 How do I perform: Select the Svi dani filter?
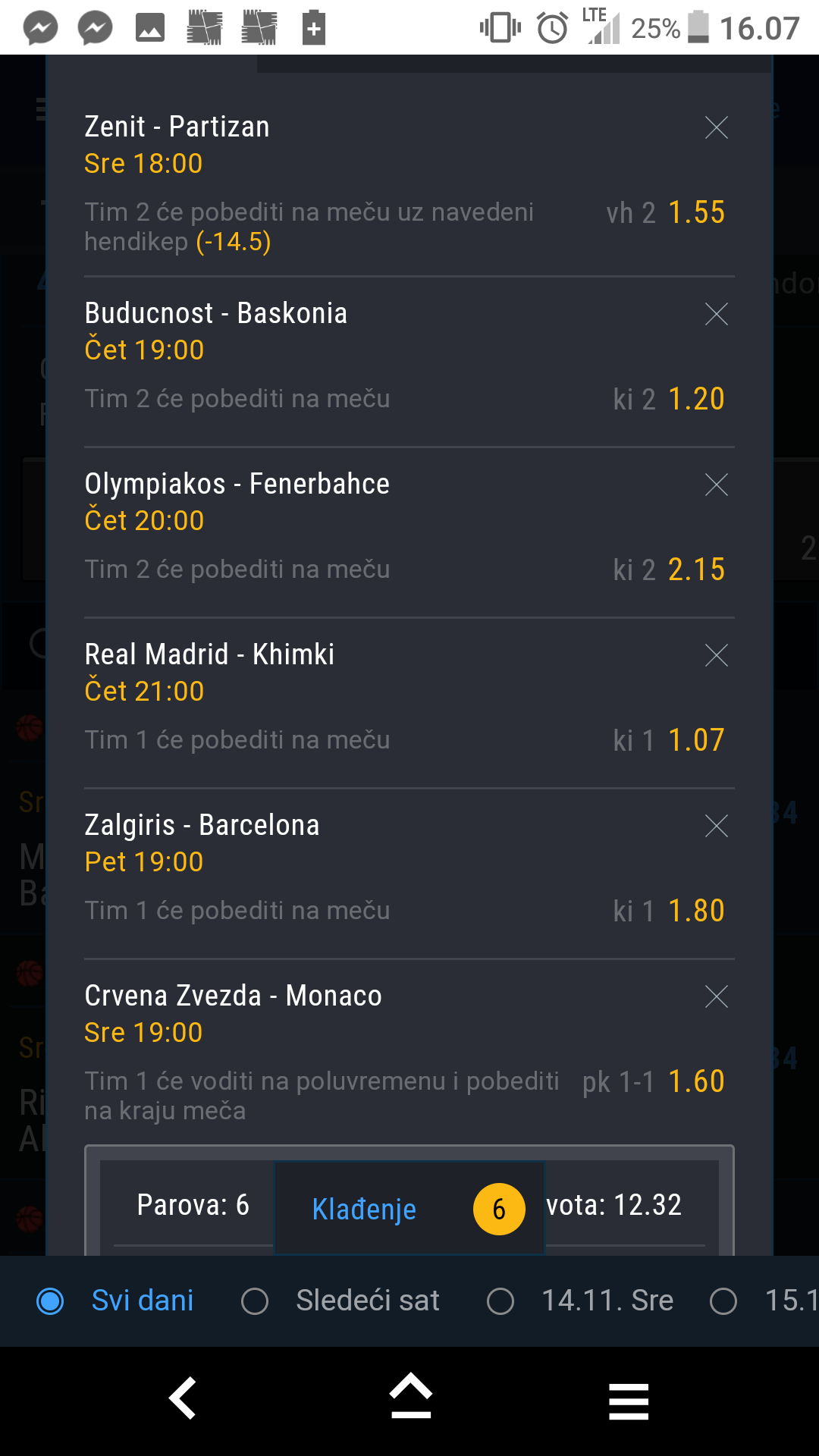click(x=115, y=1301)
